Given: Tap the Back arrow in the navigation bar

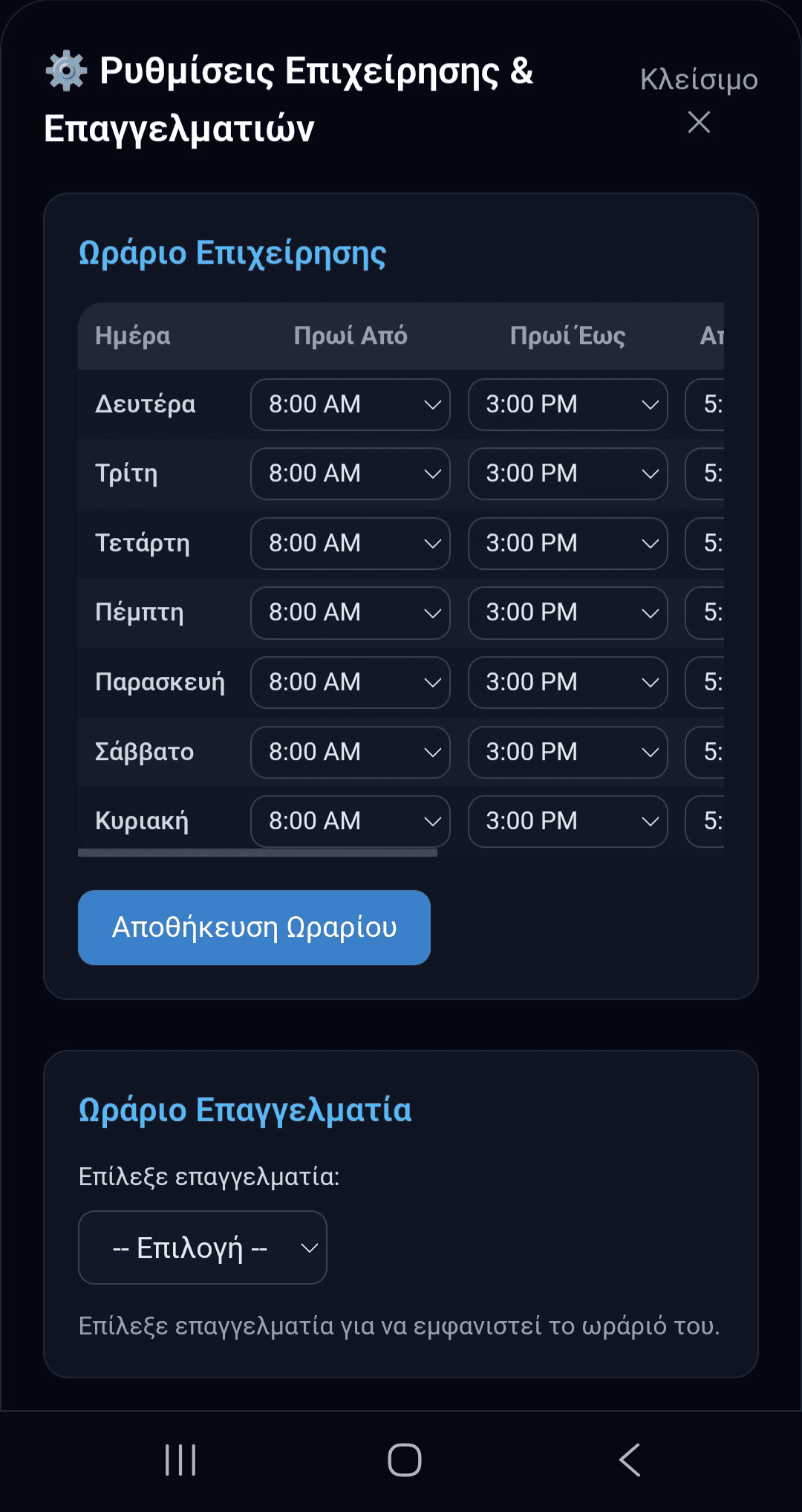Looking at the screenshot, I should point(628,1459).
